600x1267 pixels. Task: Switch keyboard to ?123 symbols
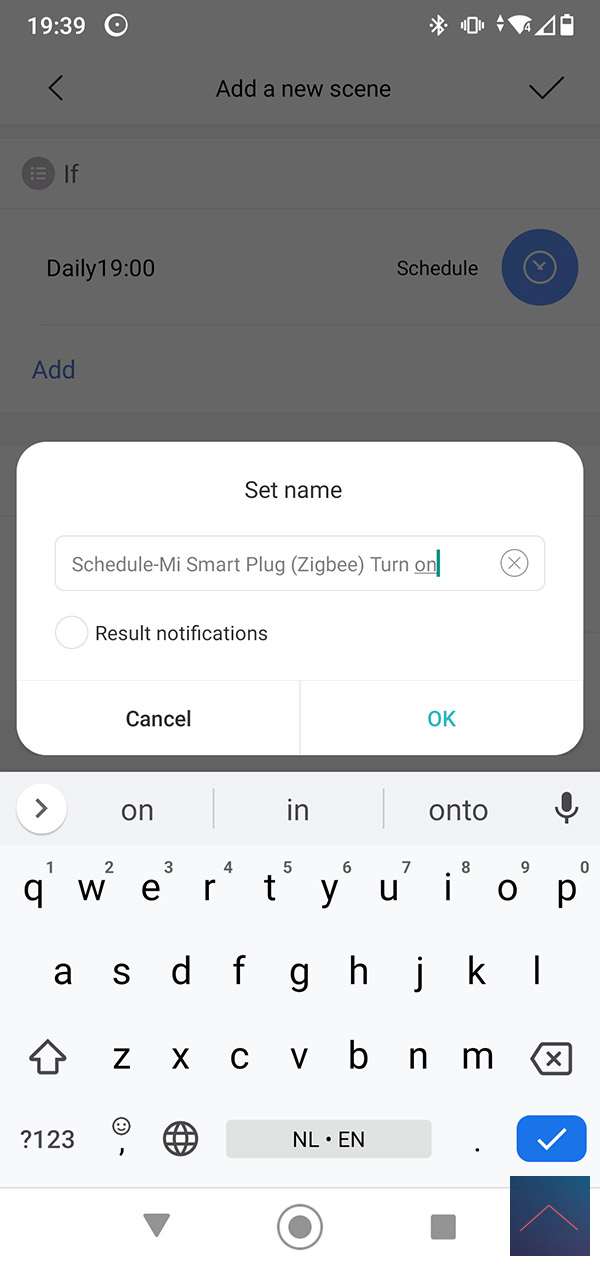coord(48,1138)
